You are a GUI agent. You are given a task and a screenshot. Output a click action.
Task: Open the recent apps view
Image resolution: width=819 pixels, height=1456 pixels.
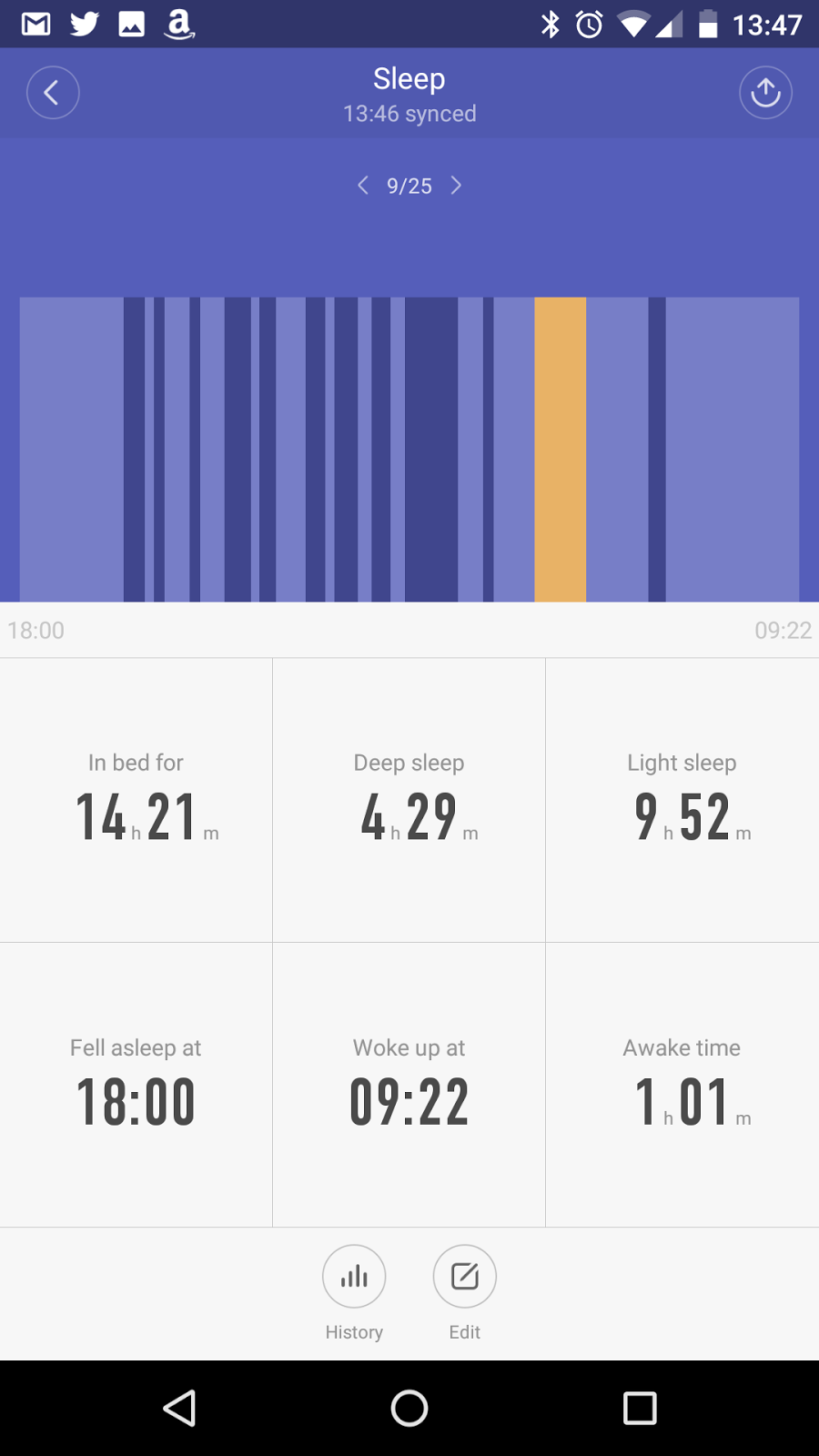coord(640,1409)
